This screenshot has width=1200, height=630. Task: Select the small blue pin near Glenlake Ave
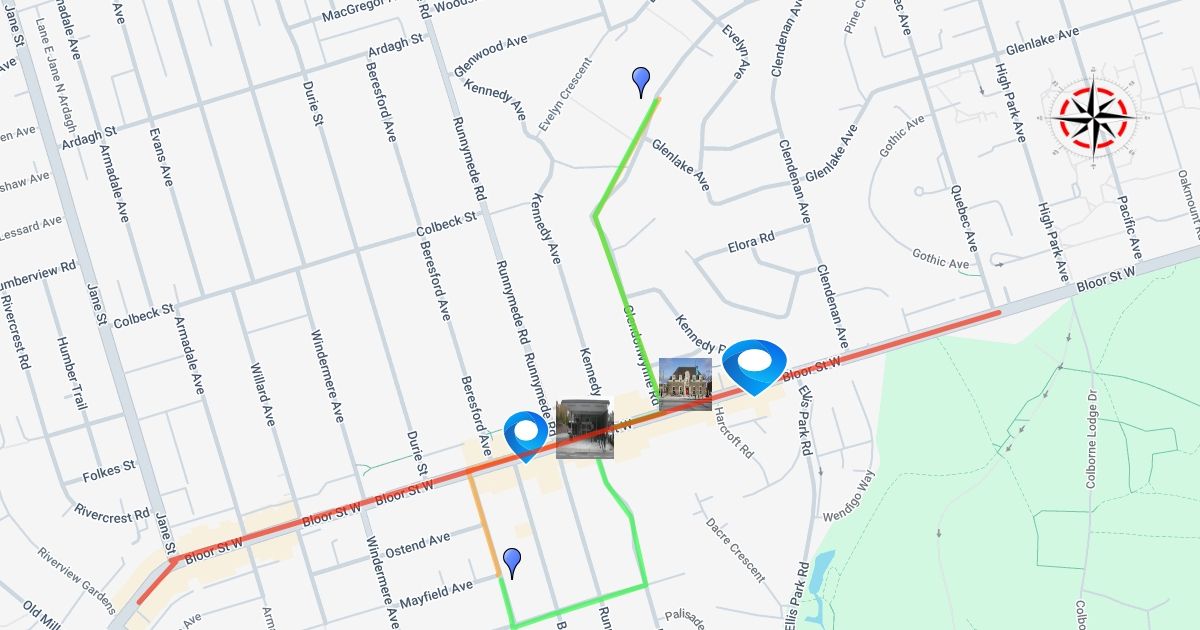(x=641, y=81)
